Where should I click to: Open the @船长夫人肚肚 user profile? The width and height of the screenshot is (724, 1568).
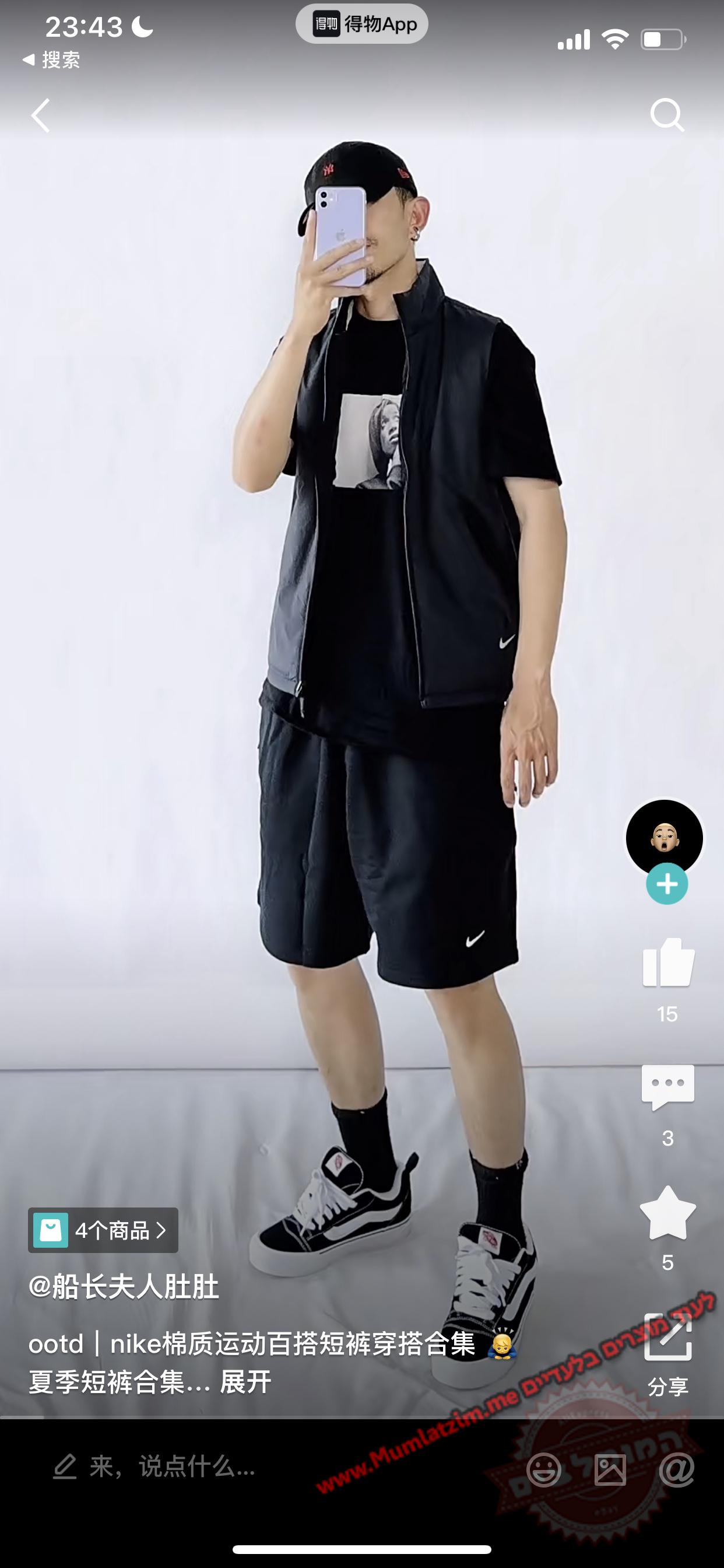tap(124, 1287)
